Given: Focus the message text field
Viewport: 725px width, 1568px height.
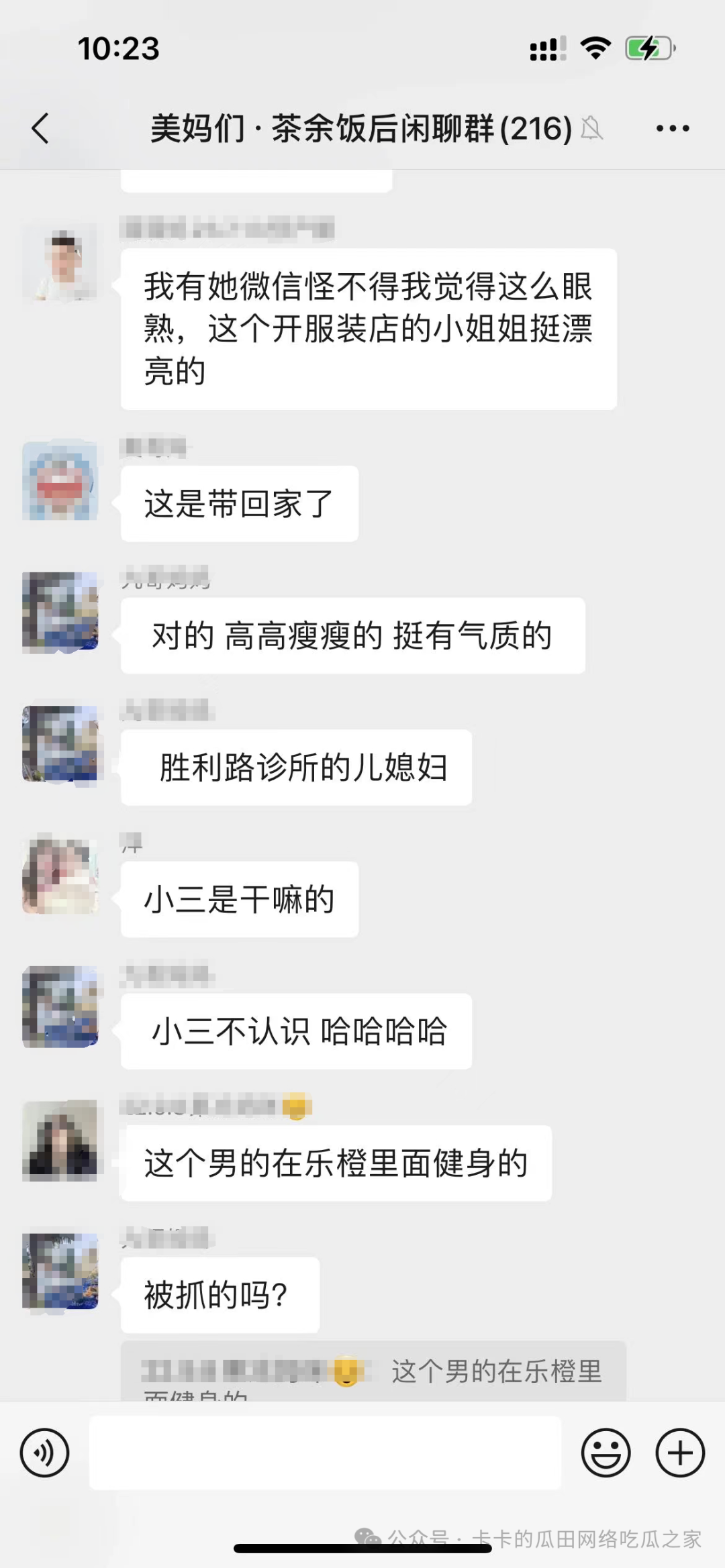Looking at the screenshot, I should pyautogui.click(x=325, y=1453).
